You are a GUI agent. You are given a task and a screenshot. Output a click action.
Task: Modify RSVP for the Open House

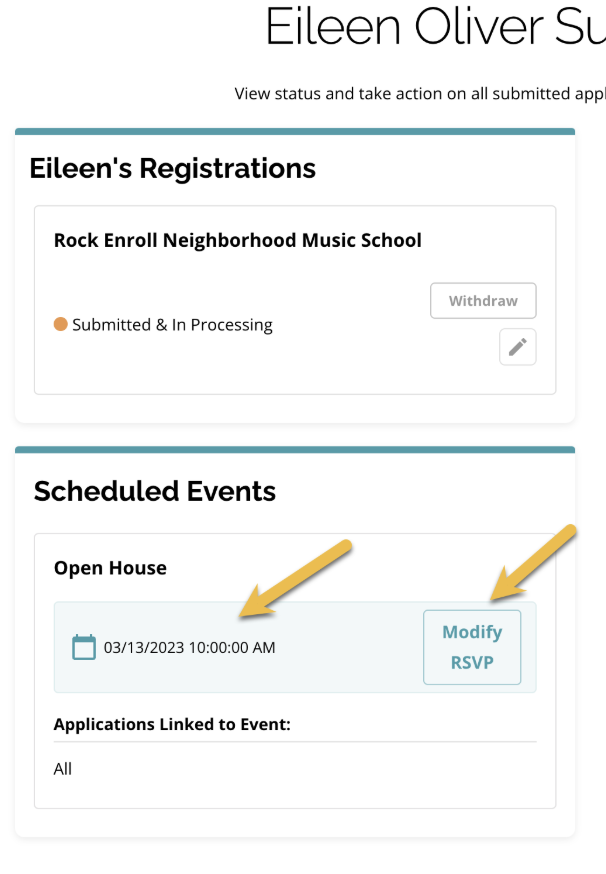coord(472,647)
